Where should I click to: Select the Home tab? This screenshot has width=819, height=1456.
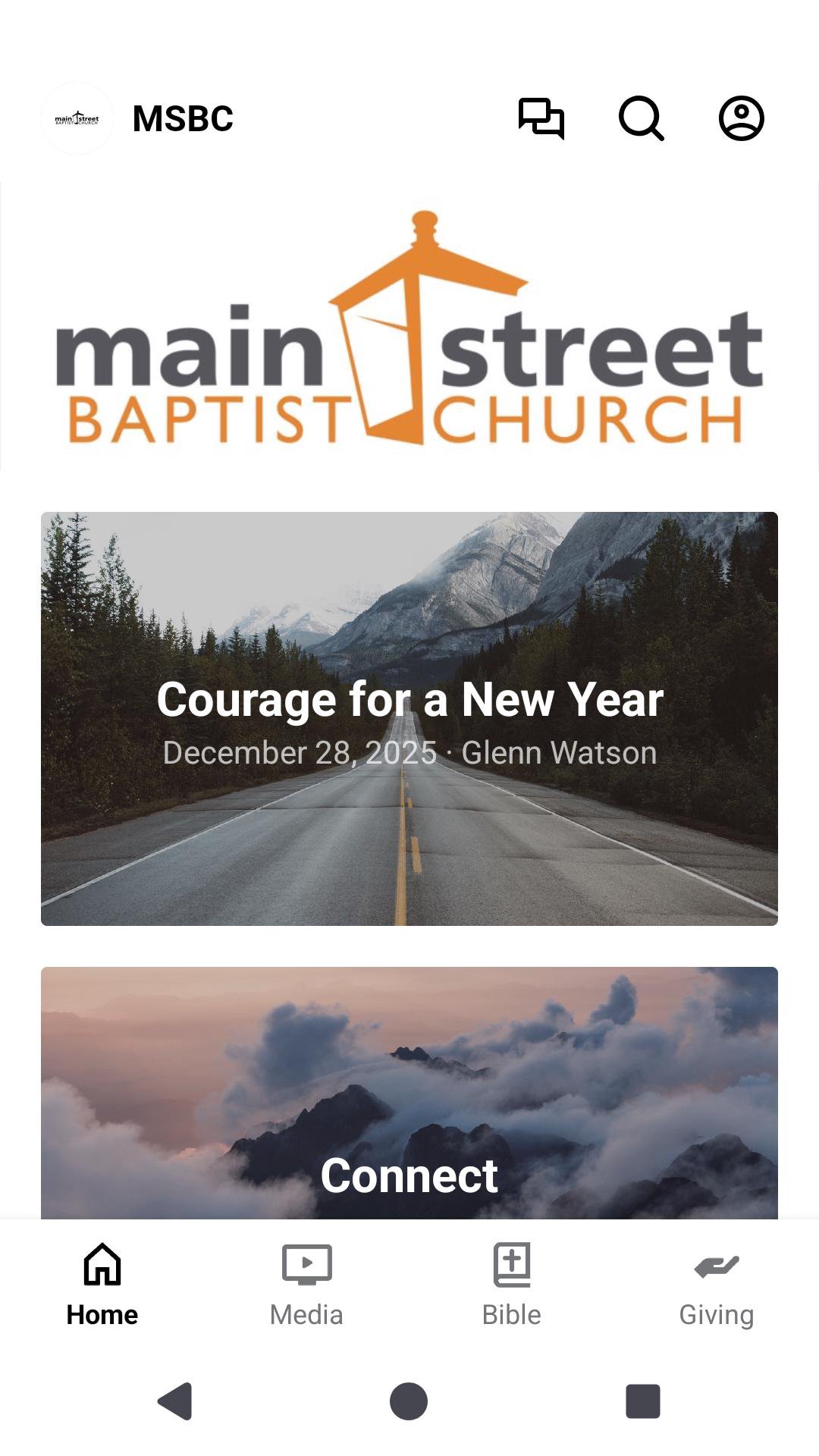pyautogui.click(x=102, y=1284)
